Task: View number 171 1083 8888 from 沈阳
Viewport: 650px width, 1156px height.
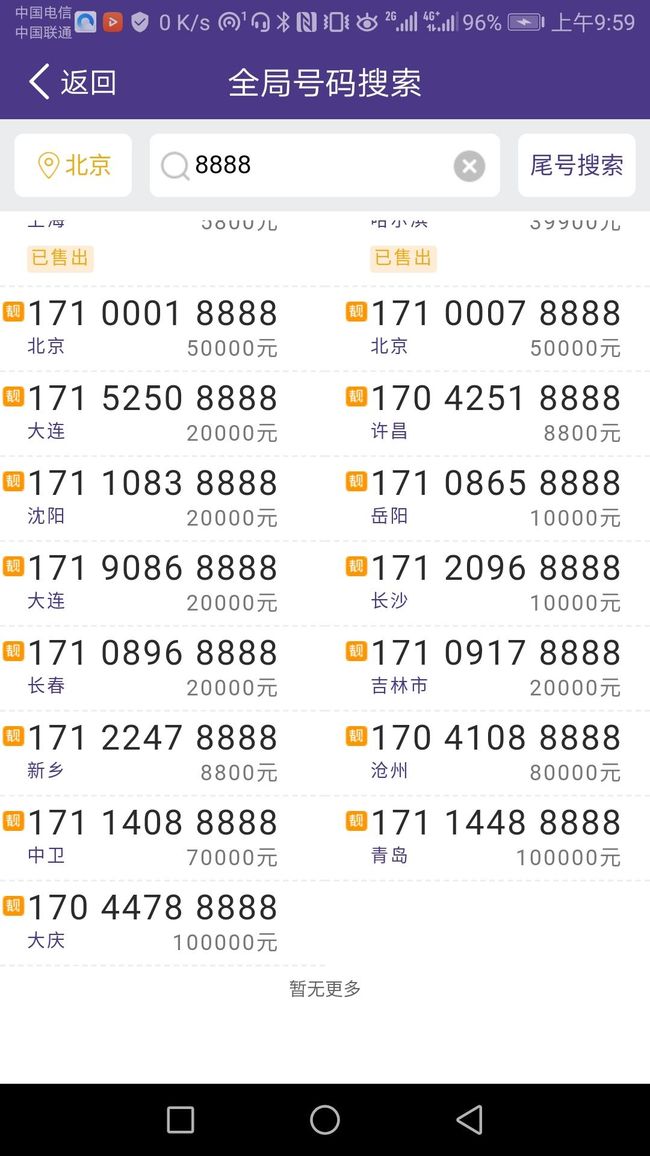Action: click(162, 498)
